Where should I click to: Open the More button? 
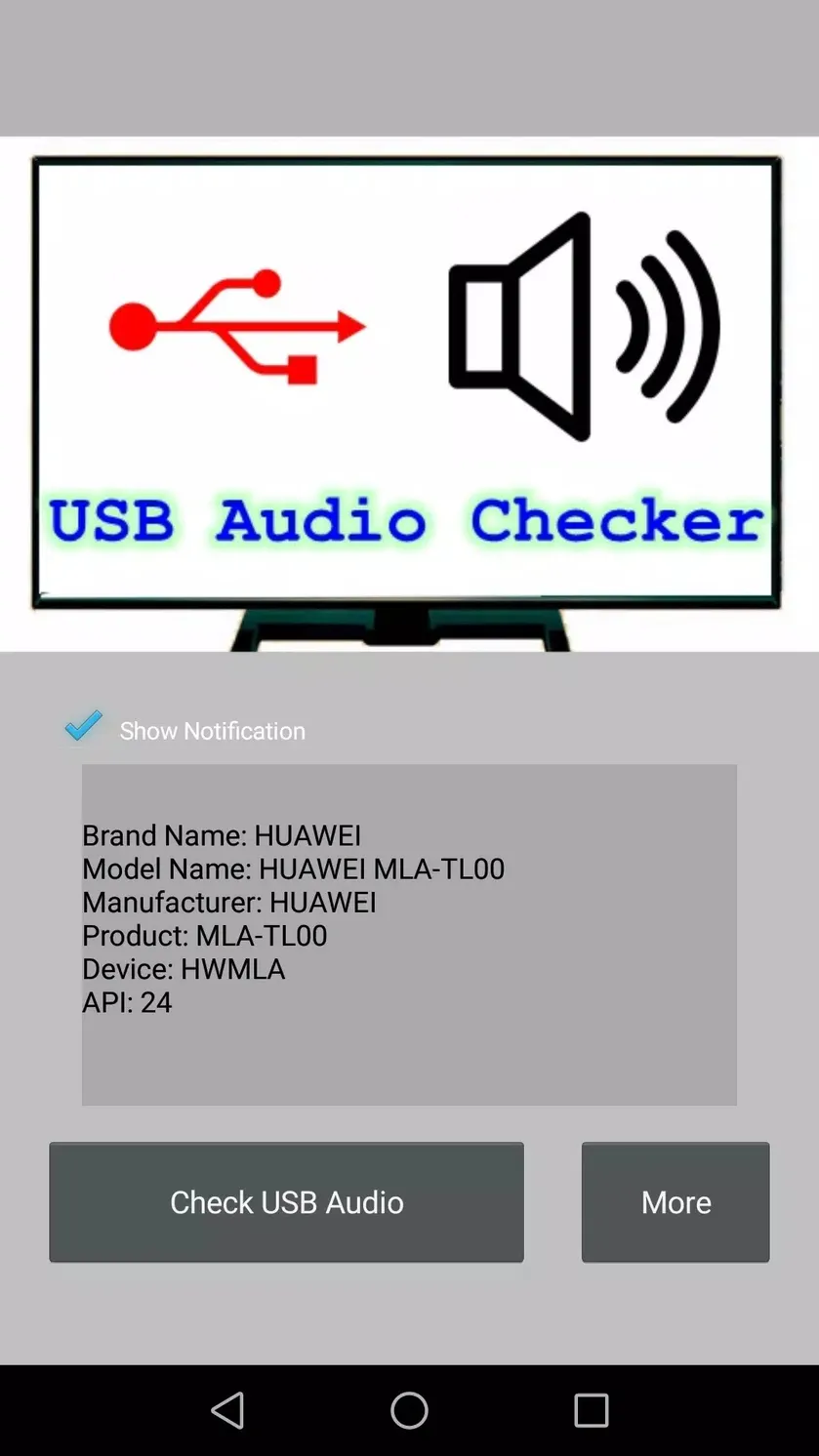[x=676, y=1202]
